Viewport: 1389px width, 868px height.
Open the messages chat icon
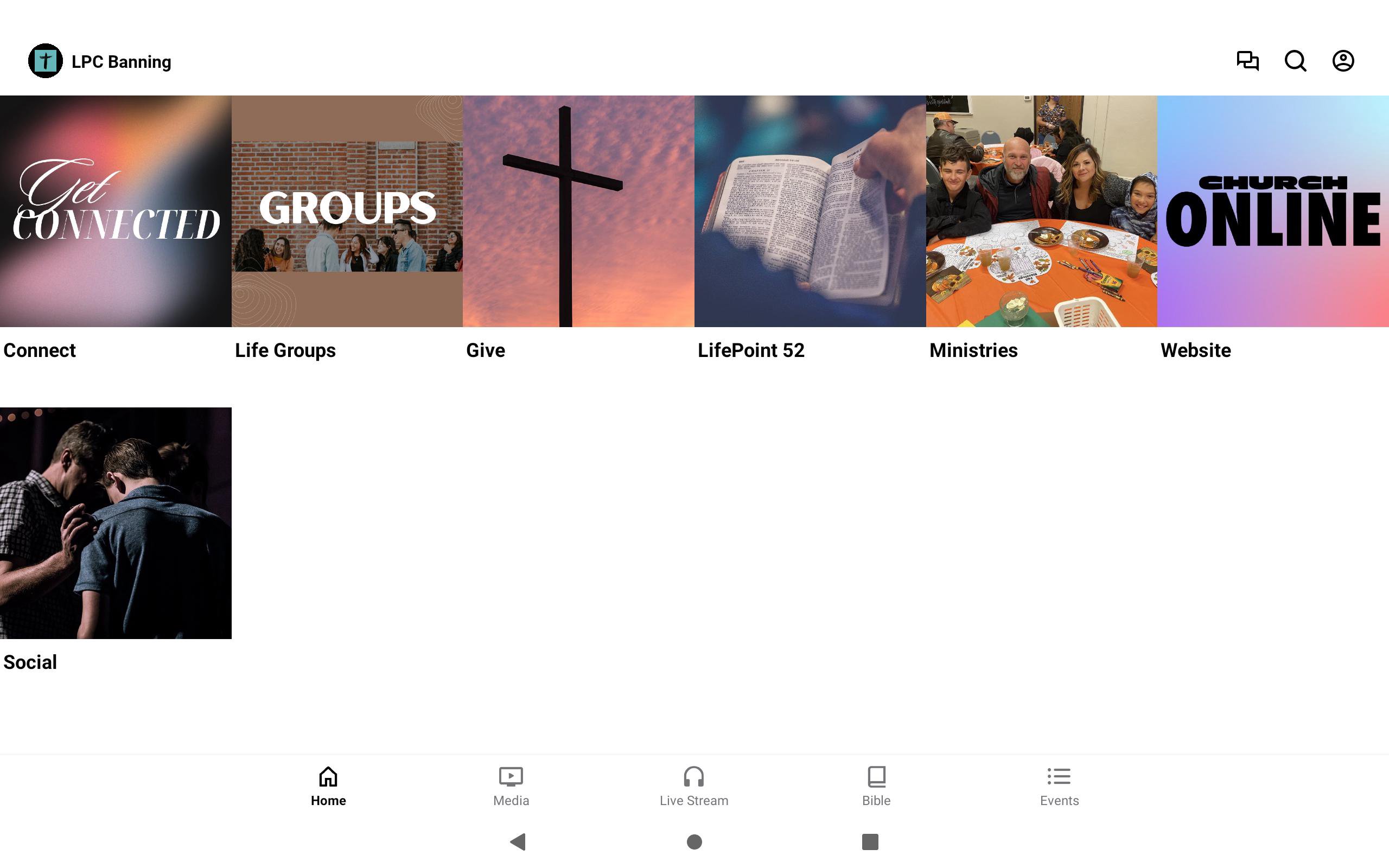click(1247, 61)
